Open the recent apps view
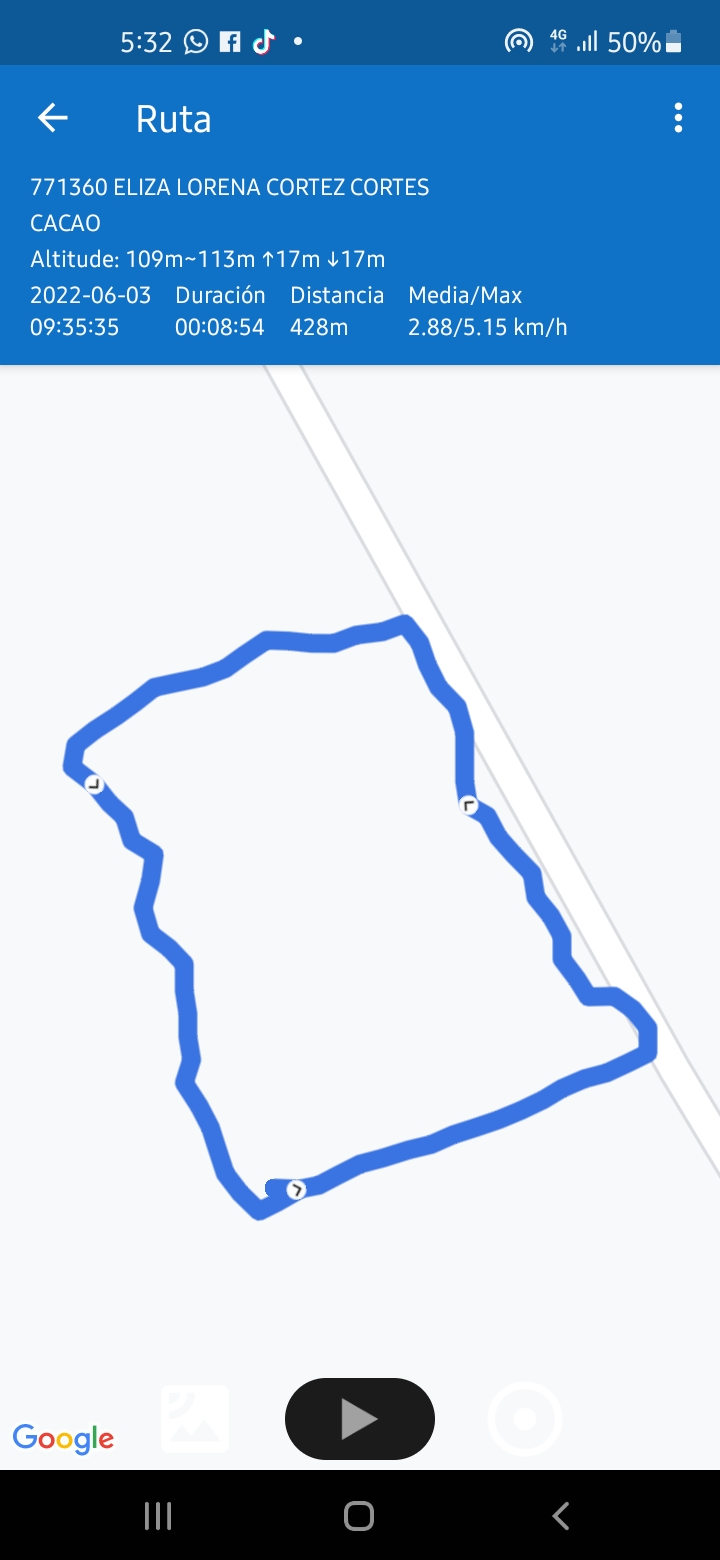The width and height of the screenshot is (720, 1560). pyautogui.click(x=158, y=1516)
